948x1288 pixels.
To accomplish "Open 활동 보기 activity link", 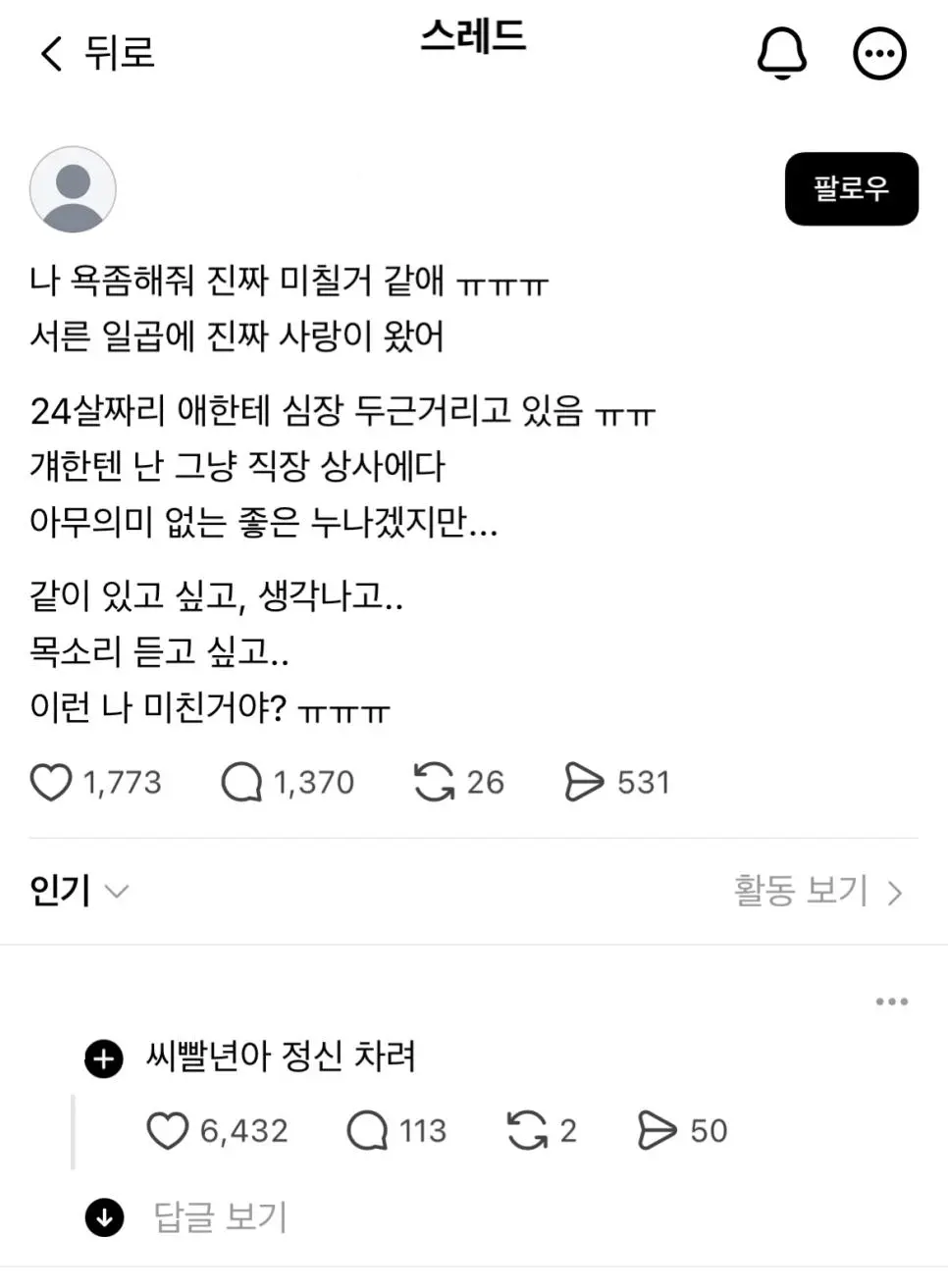I will 816,891.
